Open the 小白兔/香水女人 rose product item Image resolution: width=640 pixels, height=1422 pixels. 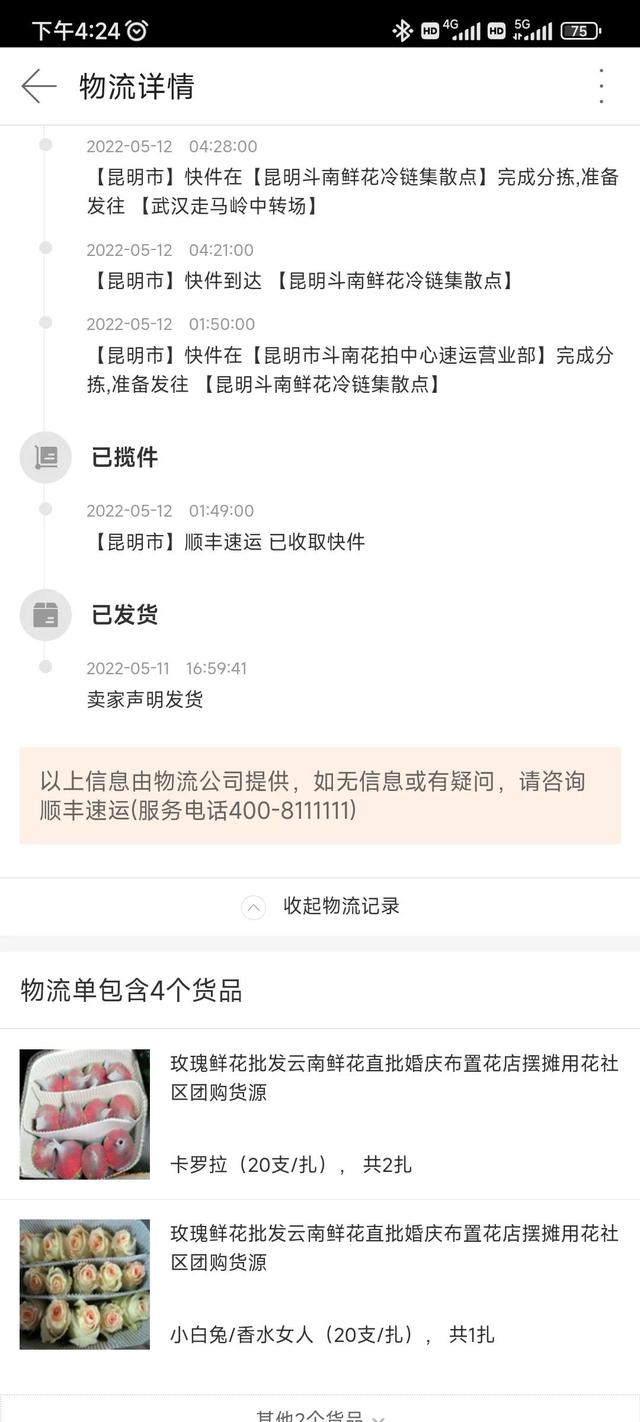point(320,1284)
